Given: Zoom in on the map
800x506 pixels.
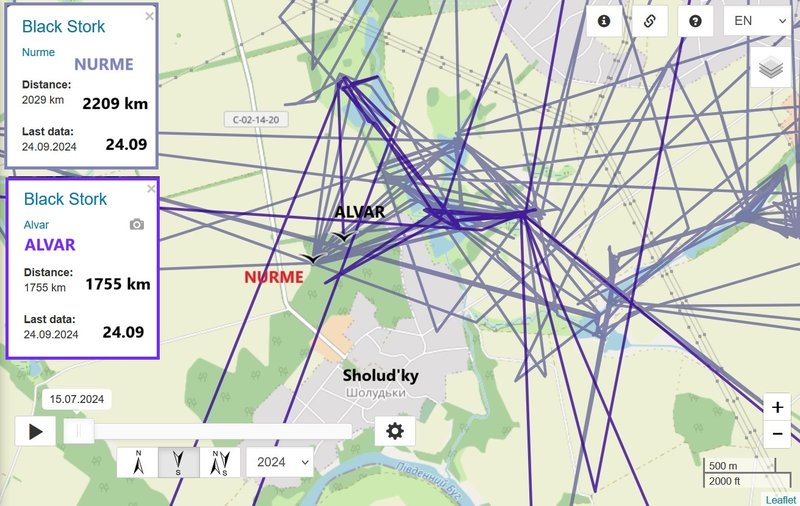Looking at the screenshot, I should [777, 407].
